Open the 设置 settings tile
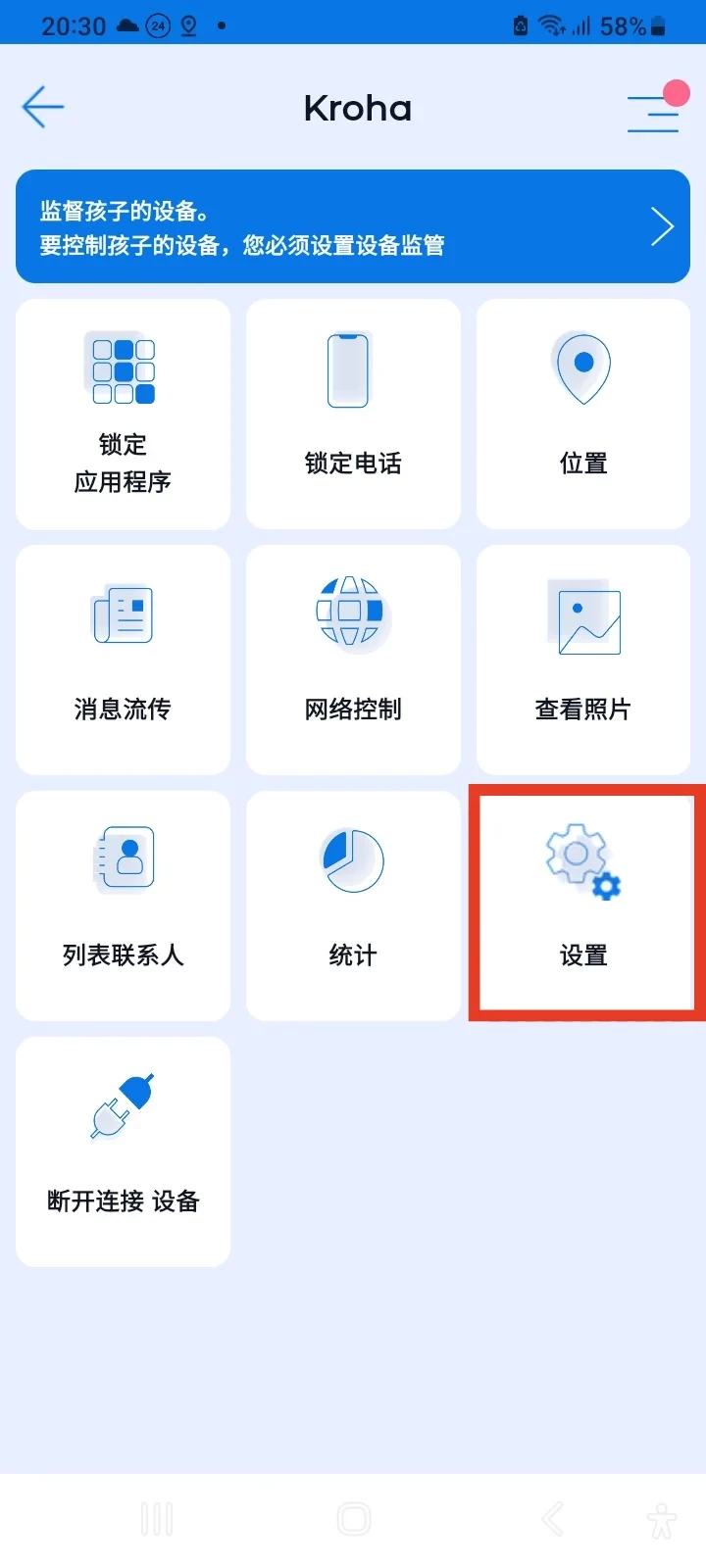Viewport: 706px width, 1568px height. 584,906
